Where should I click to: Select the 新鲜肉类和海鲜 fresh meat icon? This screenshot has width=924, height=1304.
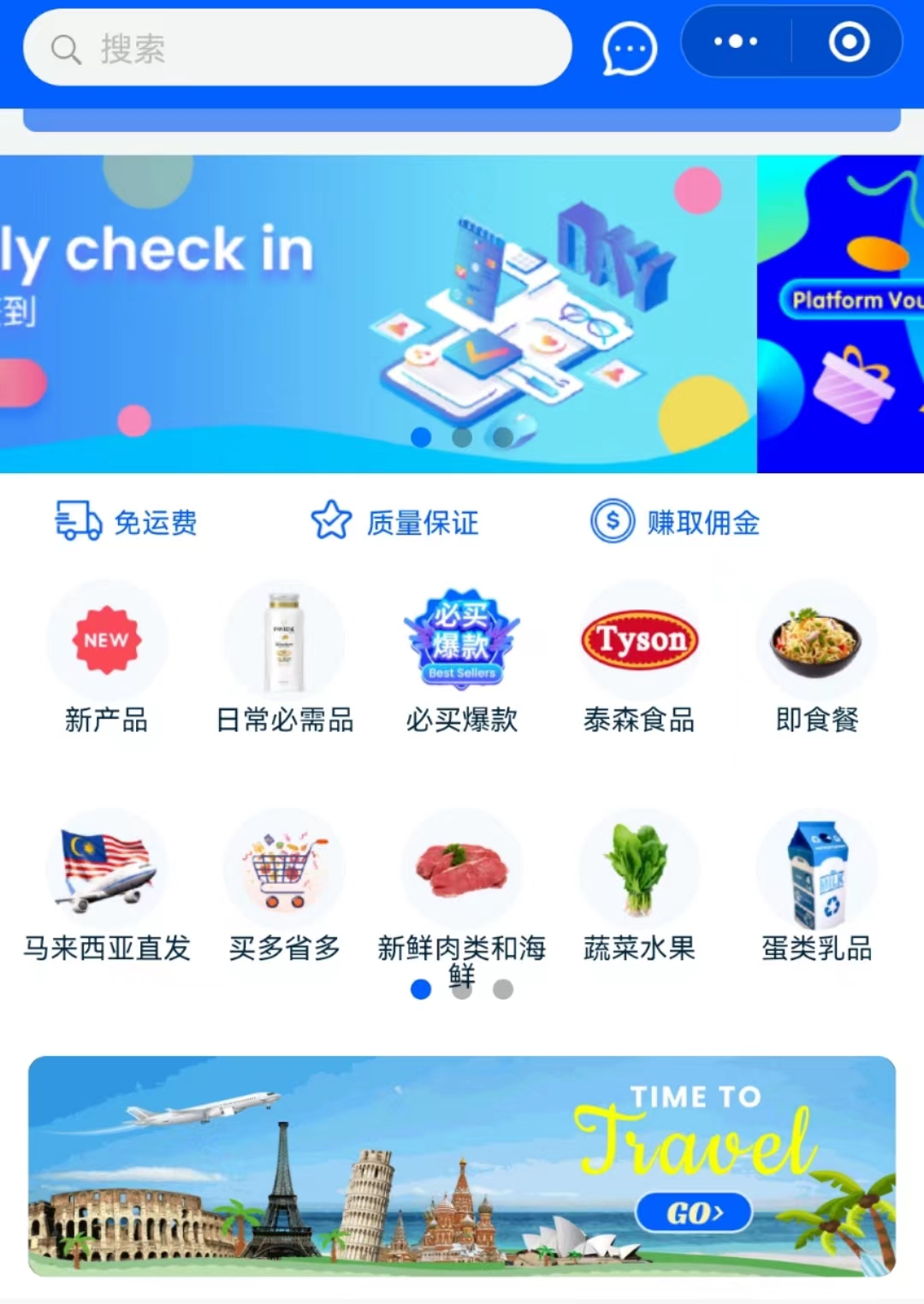click(x=461, y=867)
